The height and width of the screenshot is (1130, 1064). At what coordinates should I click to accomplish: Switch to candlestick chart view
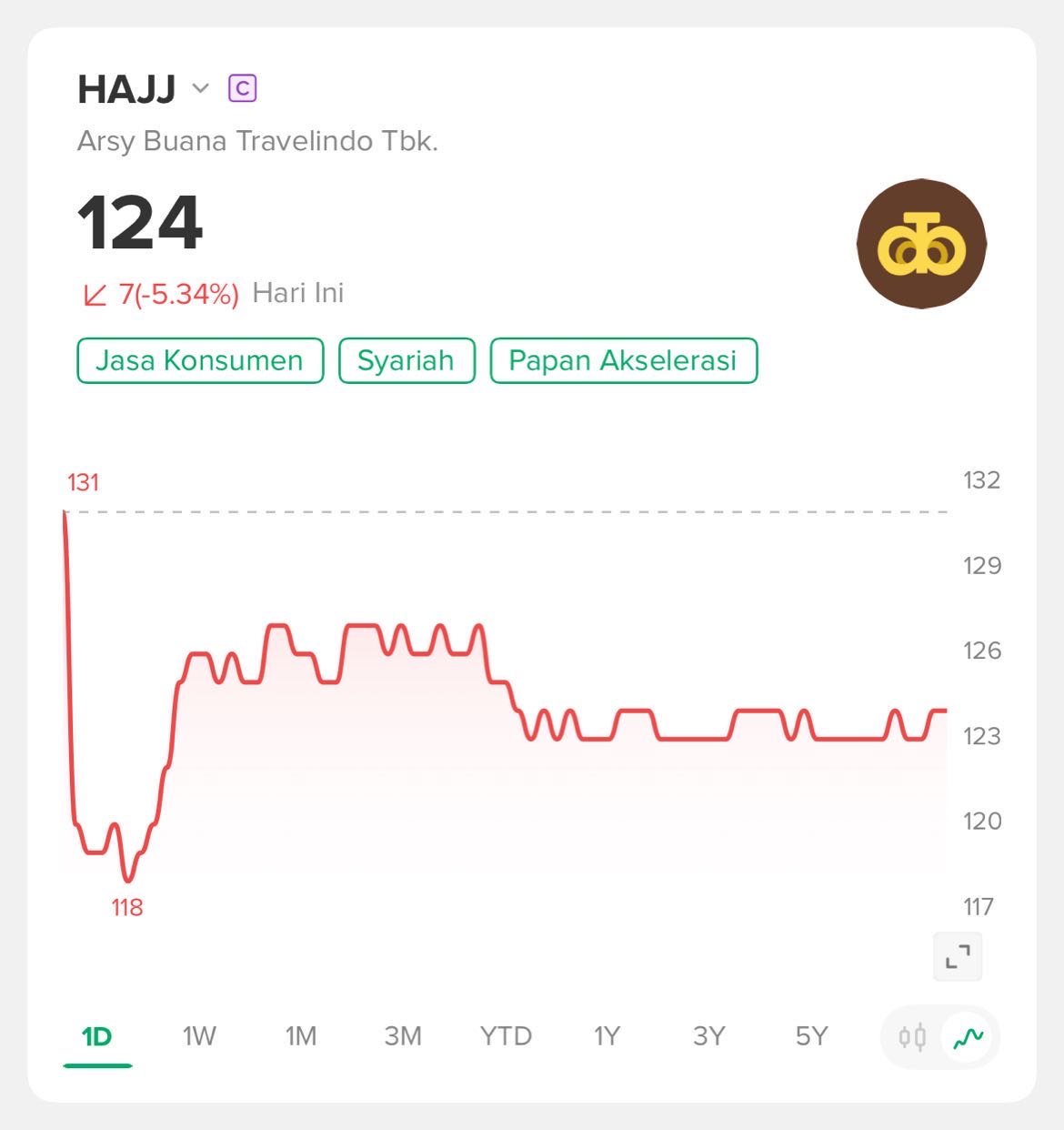click(912, 1037)
